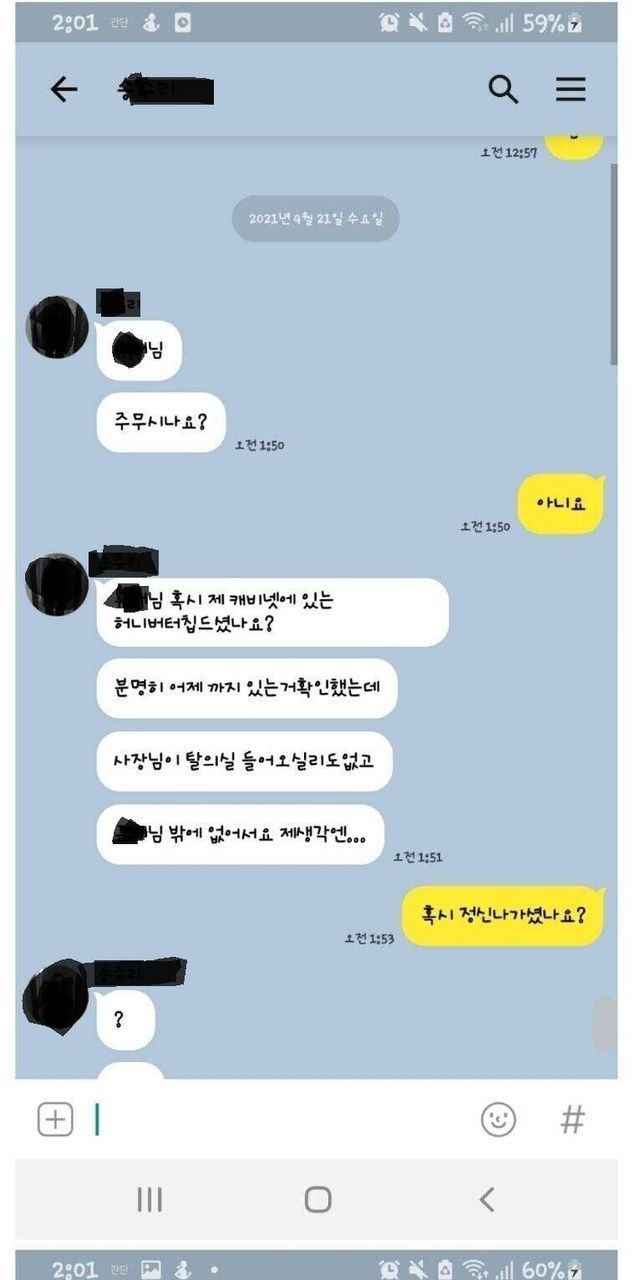Focus the message input field
Screen dimensions: 640x1280
[280, 1119]
